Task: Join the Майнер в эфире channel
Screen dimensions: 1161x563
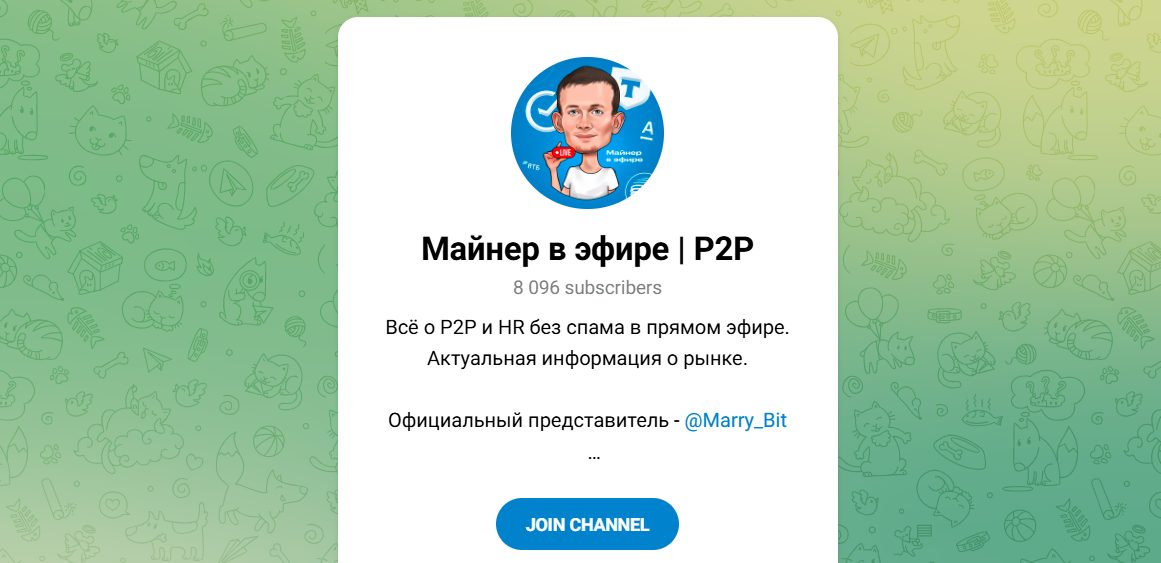Action: [x=587, y=524]
